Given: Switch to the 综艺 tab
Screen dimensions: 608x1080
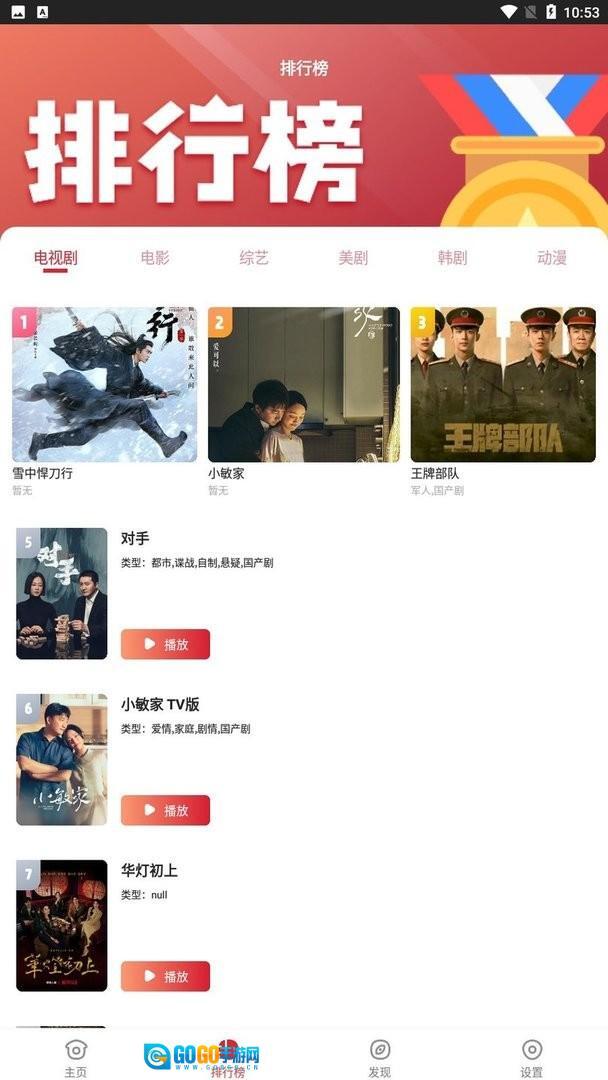Looking at the screenshot, I should (x=254, y=258).
